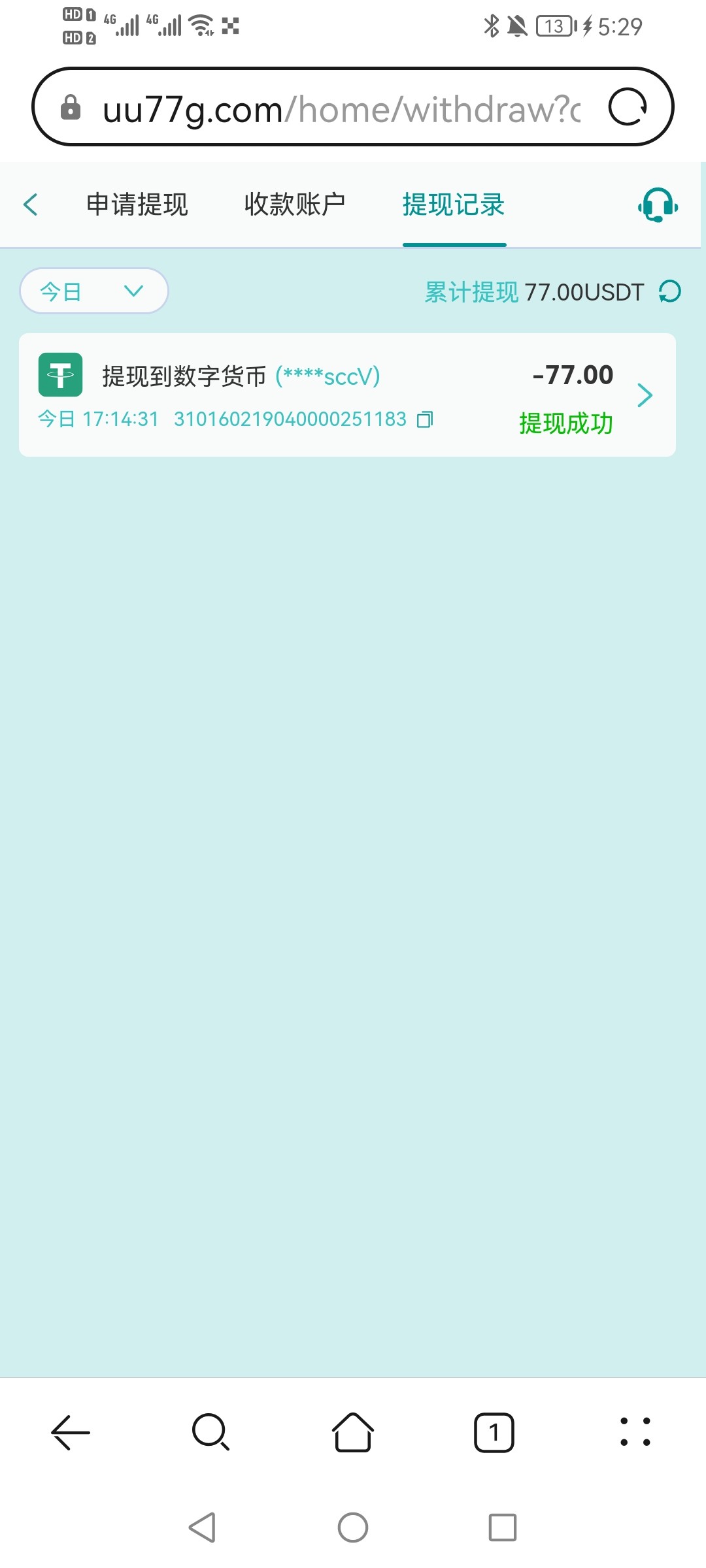This screenshot has height=1568, width=706.
Task: Tap the system recent apps button
Action: (x=503, y=1527)
